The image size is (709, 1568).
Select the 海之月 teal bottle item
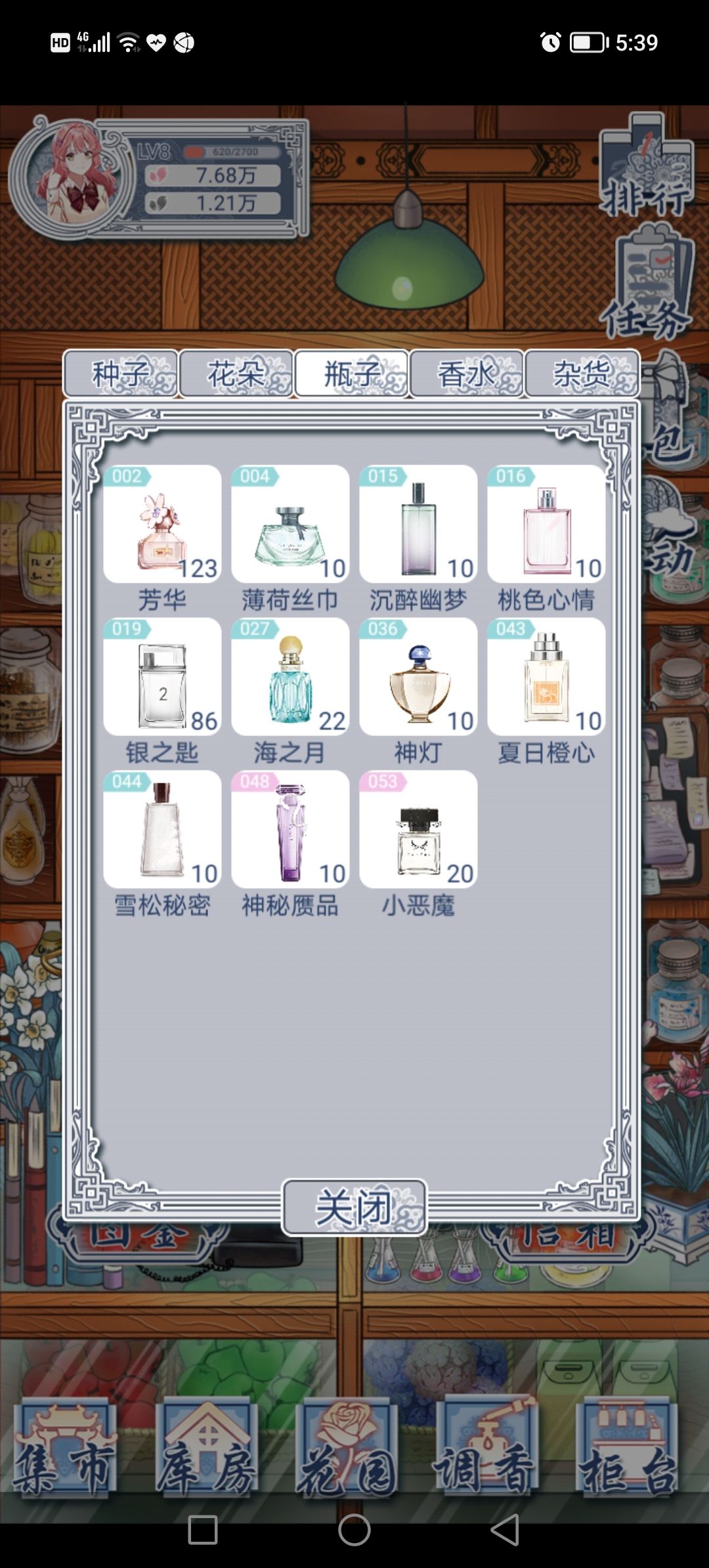point(289,680)
